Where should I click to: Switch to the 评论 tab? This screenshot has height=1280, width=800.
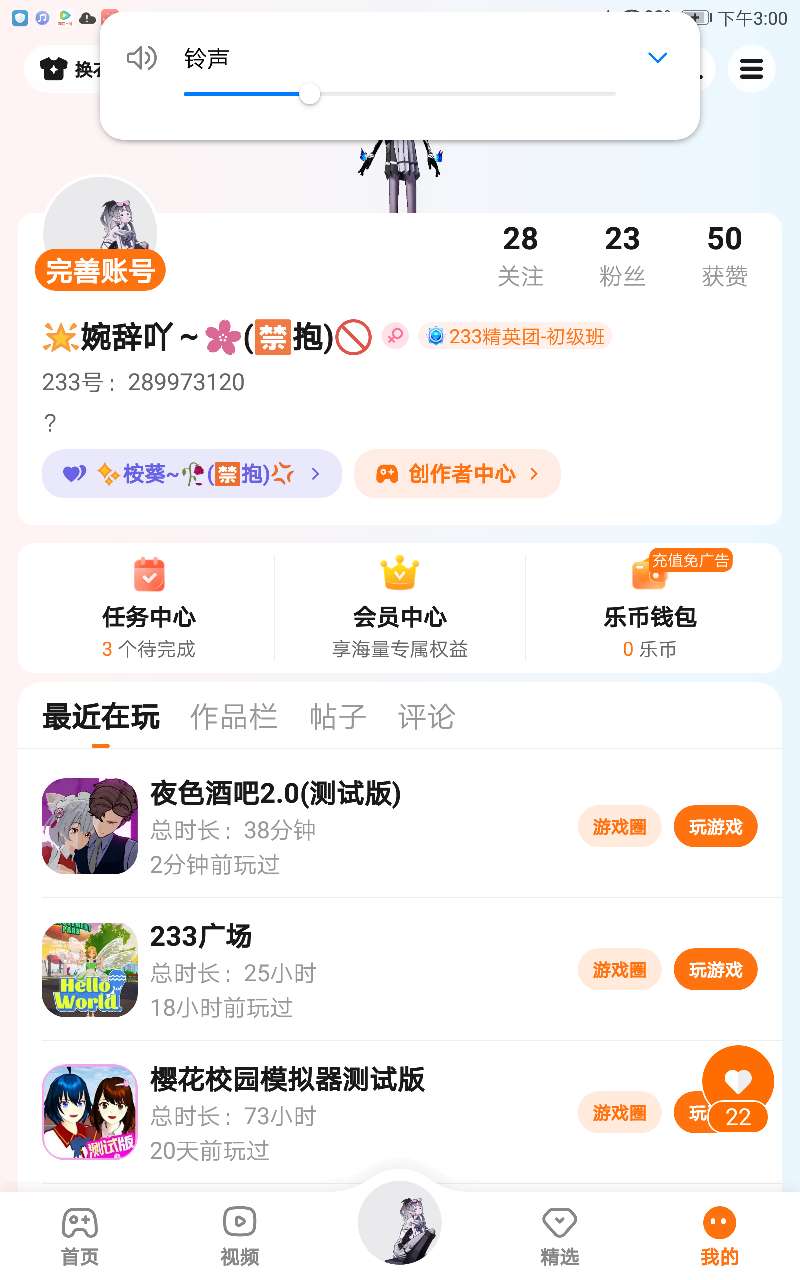click(426, 717)
